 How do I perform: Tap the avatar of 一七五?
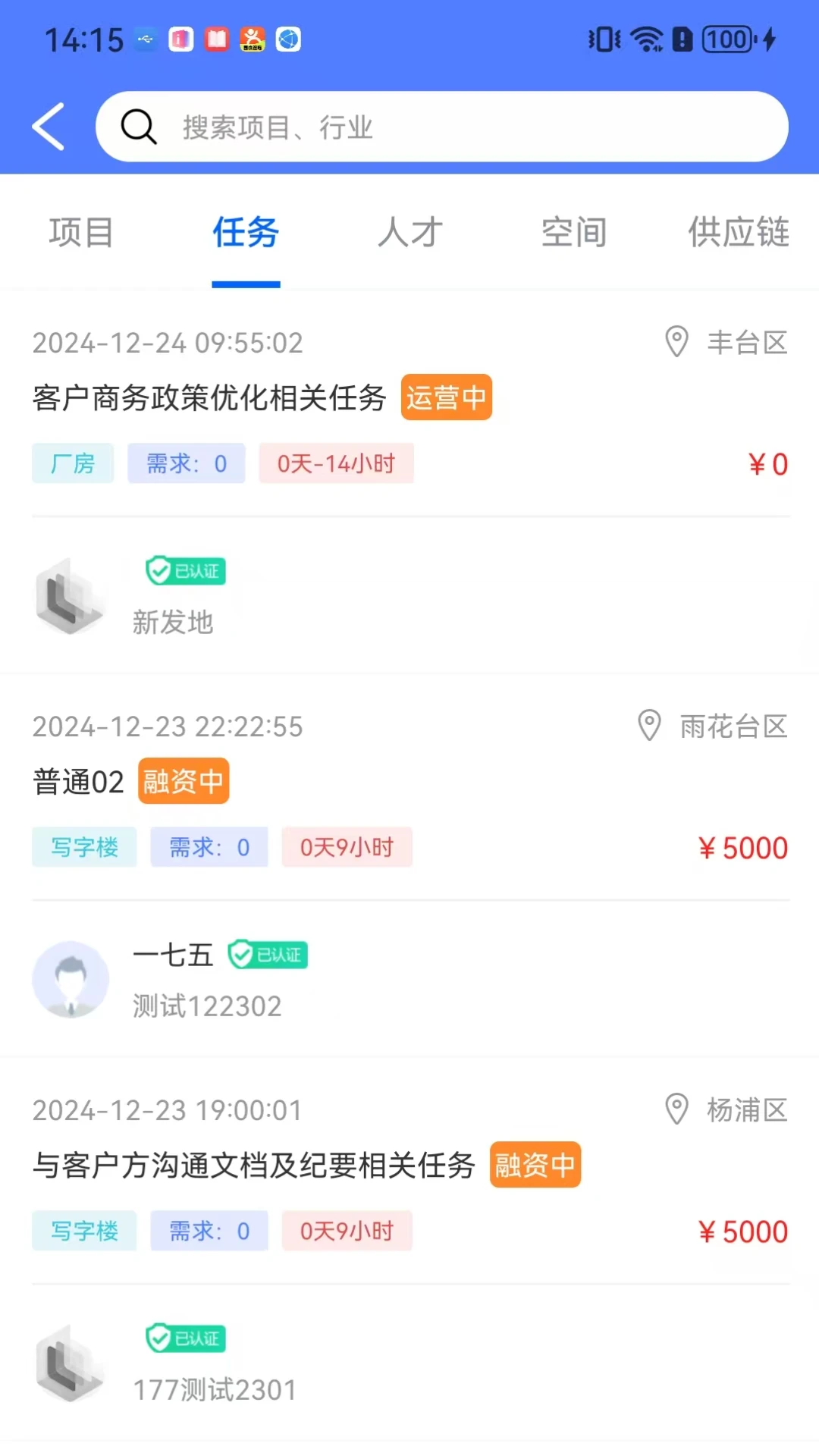click(71, 979)
